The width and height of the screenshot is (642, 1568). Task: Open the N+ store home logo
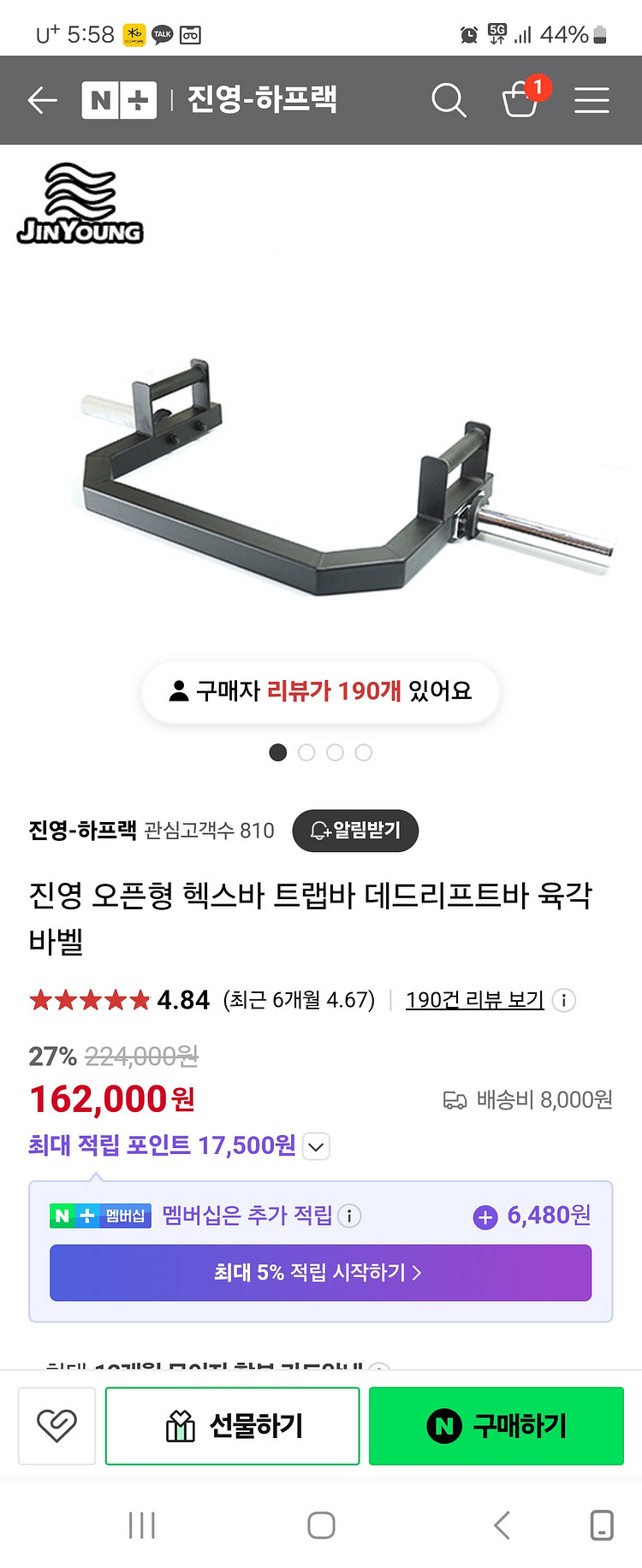click(119, 100)
